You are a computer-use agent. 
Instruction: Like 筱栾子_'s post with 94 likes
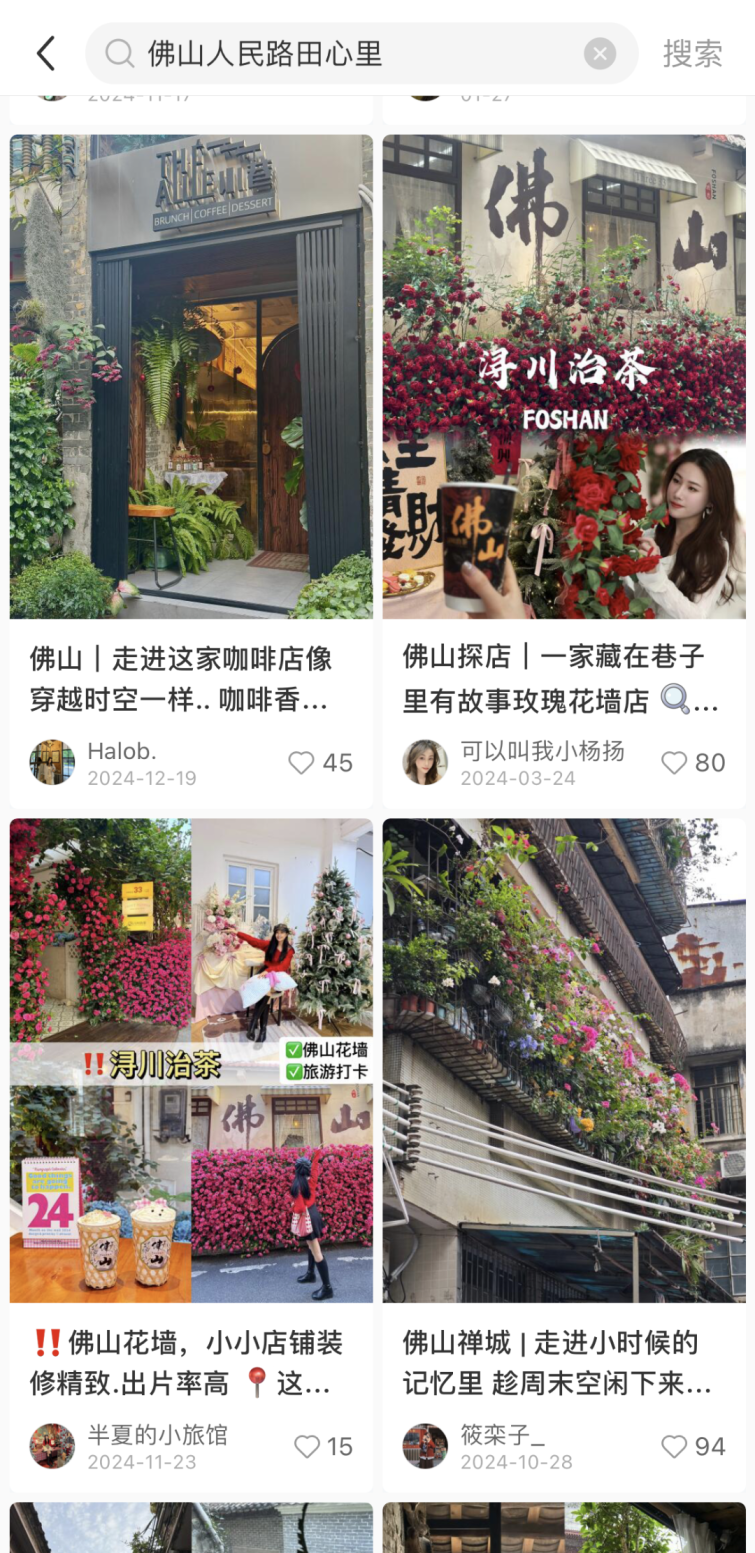pos(675,1447)
